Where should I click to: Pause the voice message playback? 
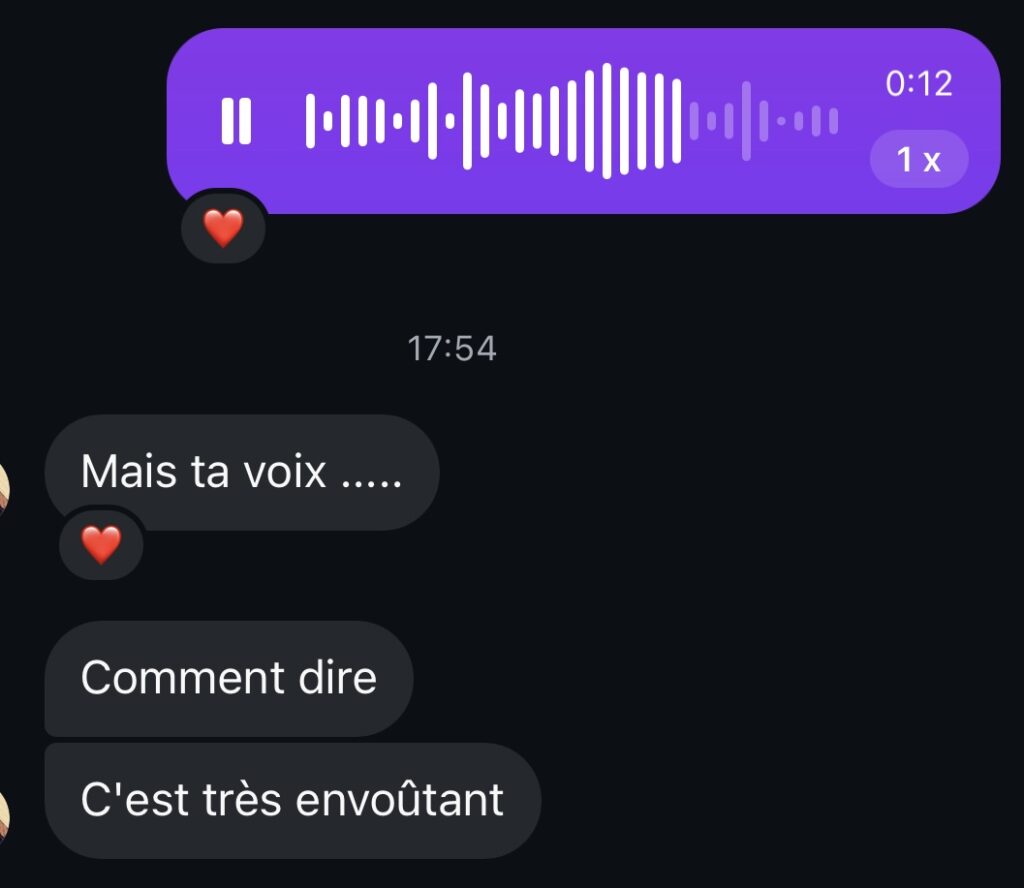coord(236,121)
